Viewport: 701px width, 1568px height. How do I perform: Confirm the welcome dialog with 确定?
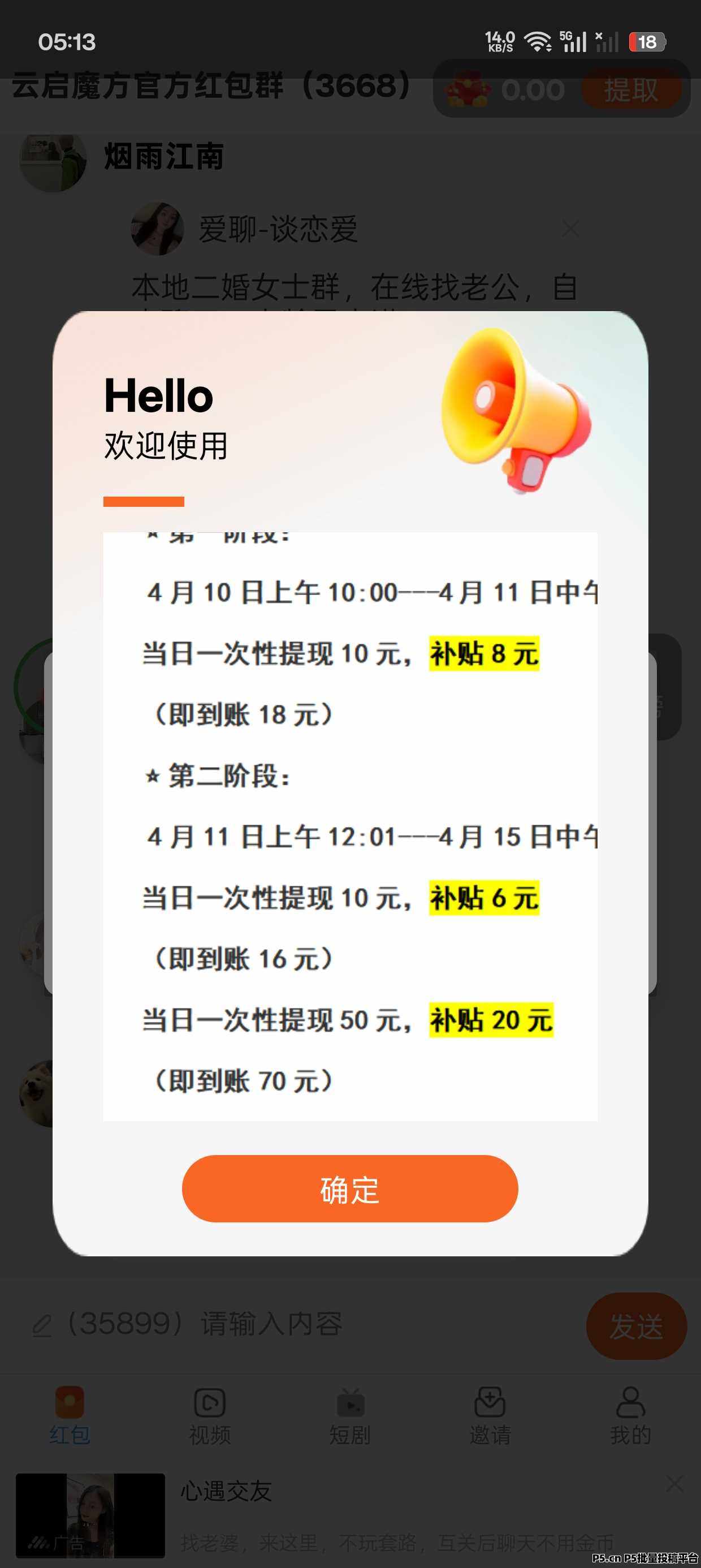pos(350,1188)
